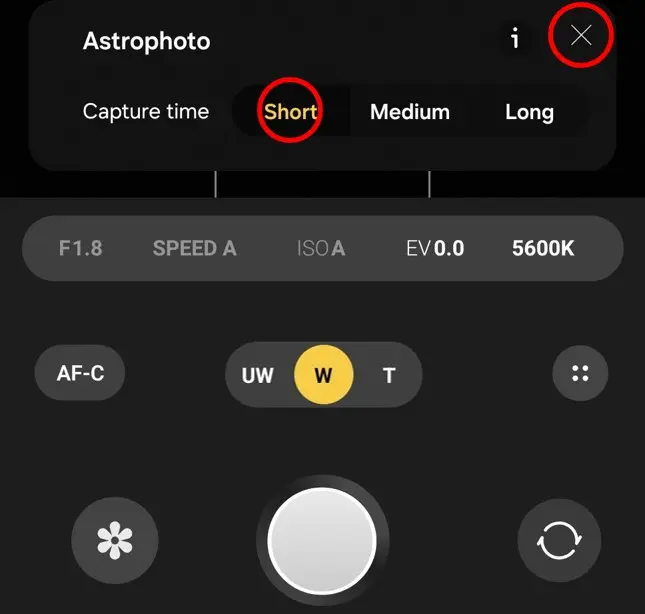Take a photo with the shutter
The height and width of the screenshot is (614, 645).
click(322, 540)
